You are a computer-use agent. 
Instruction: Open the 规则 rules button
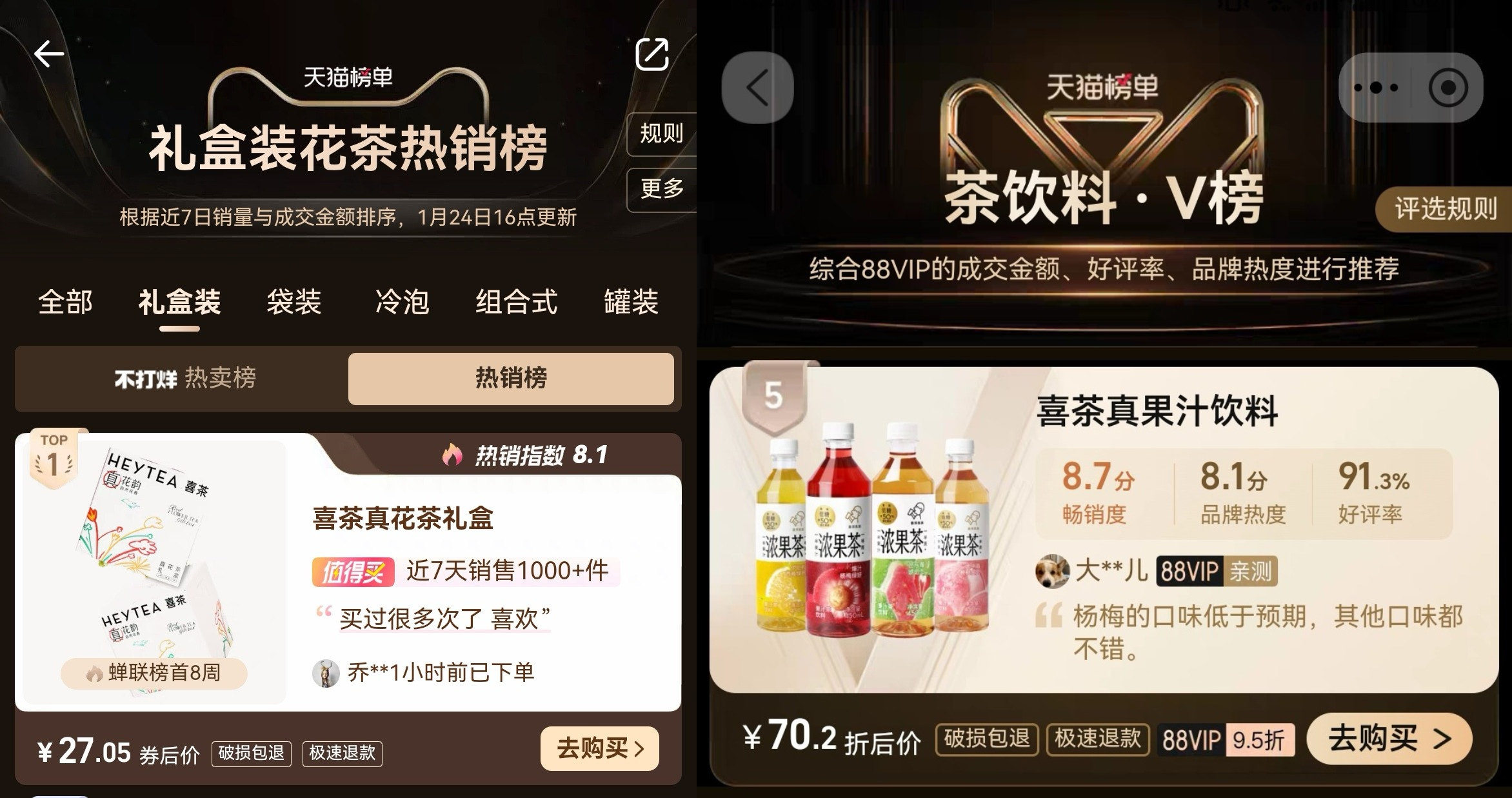(661, 134)
